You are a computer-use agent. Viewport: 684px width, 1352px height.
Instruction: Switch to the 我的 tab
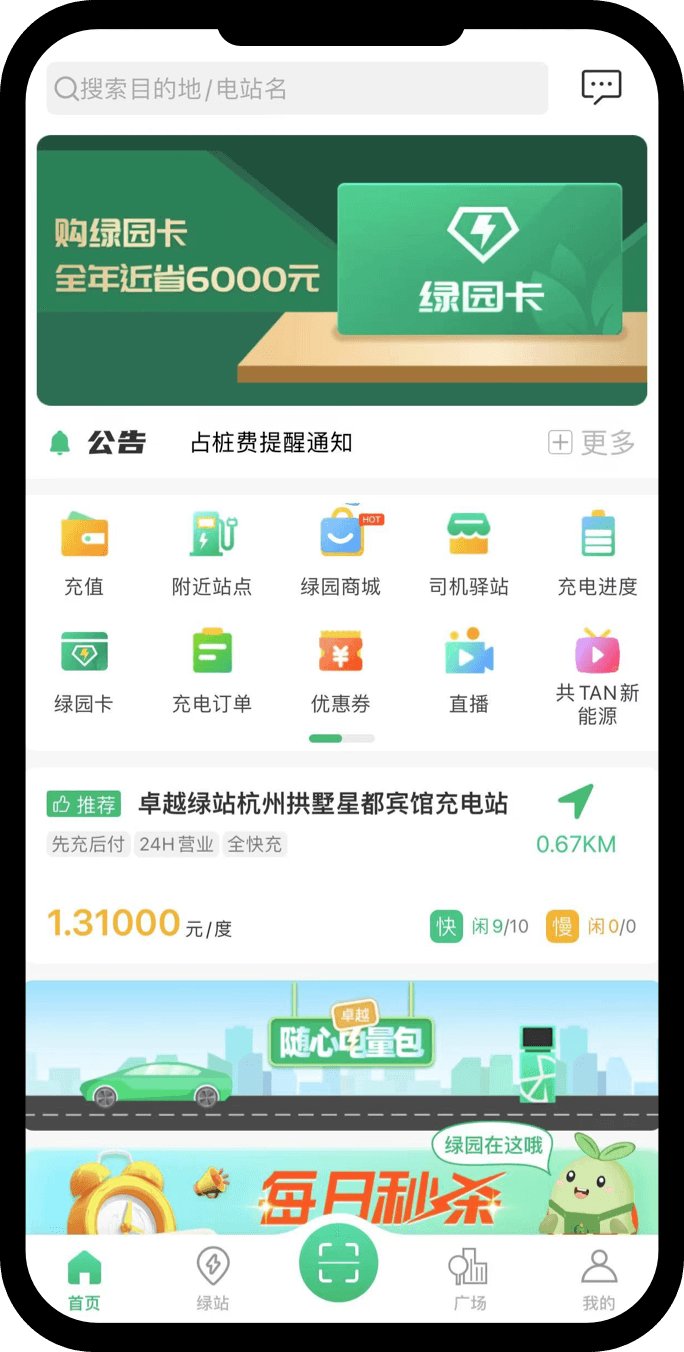(598, 1279)
